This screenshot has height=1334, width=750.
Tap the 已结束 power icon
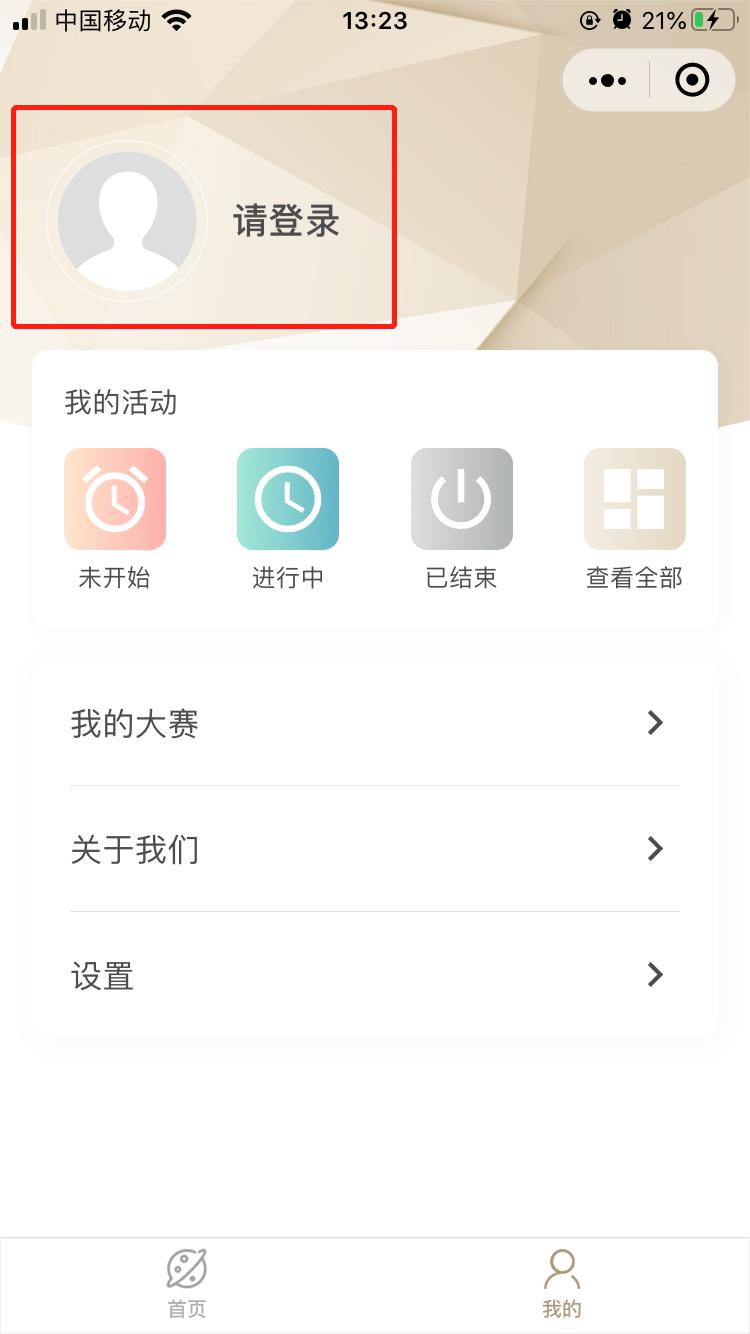point(462,498)
